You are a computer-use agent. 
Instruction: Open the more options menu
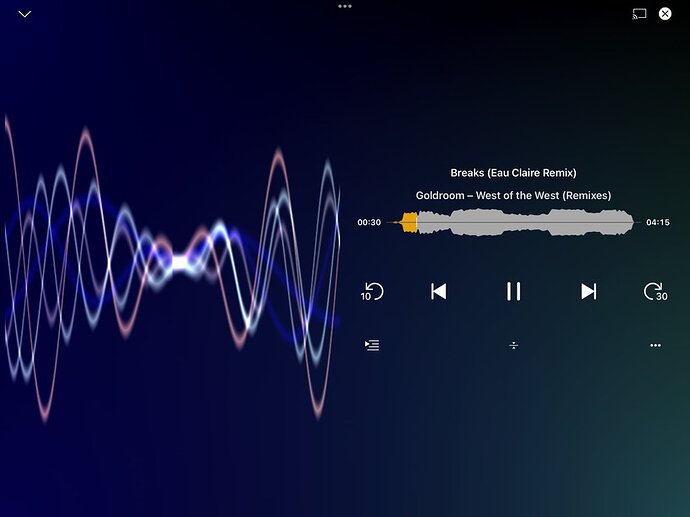click(x=655, y=345)
